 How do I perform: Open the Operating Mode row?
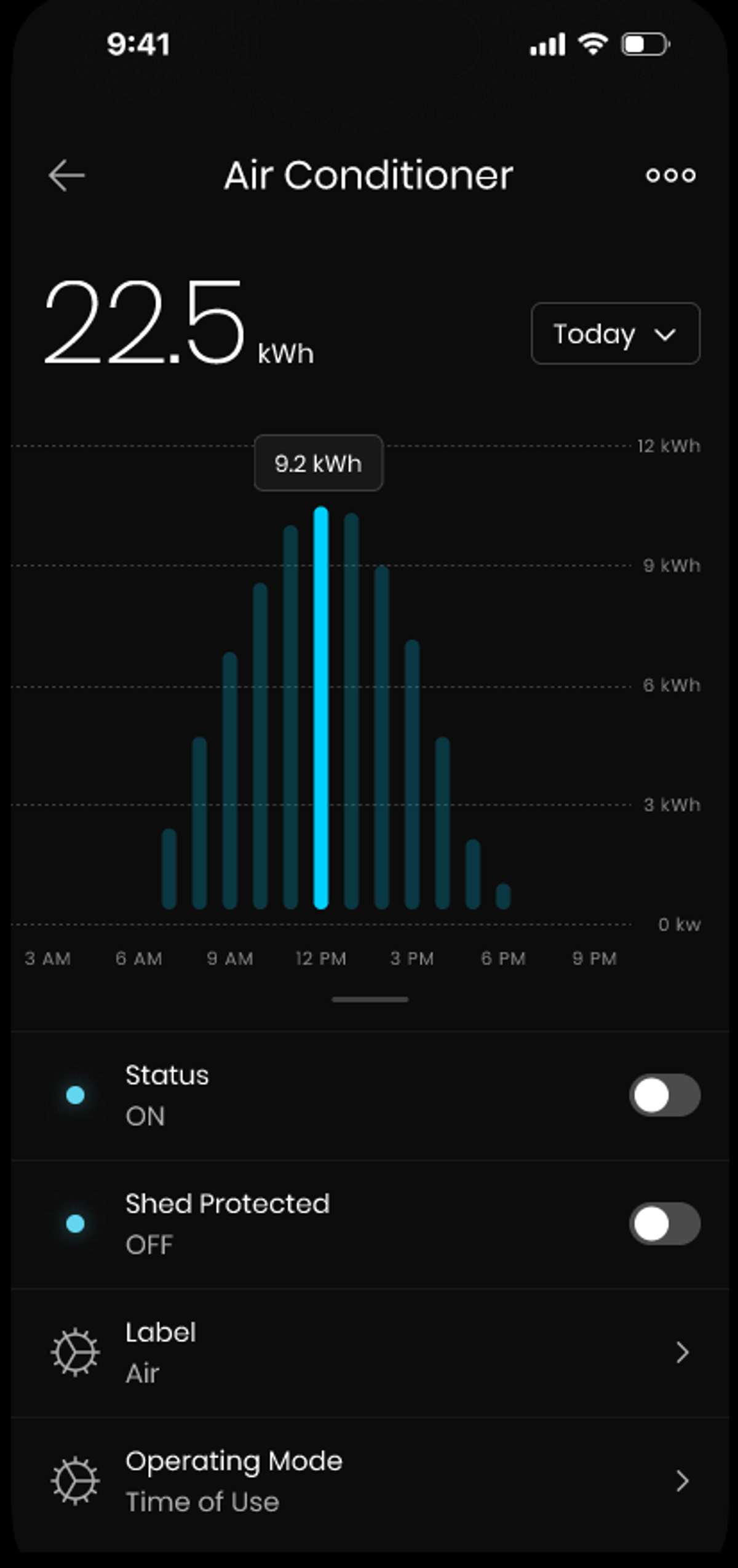click(370, 1481)
